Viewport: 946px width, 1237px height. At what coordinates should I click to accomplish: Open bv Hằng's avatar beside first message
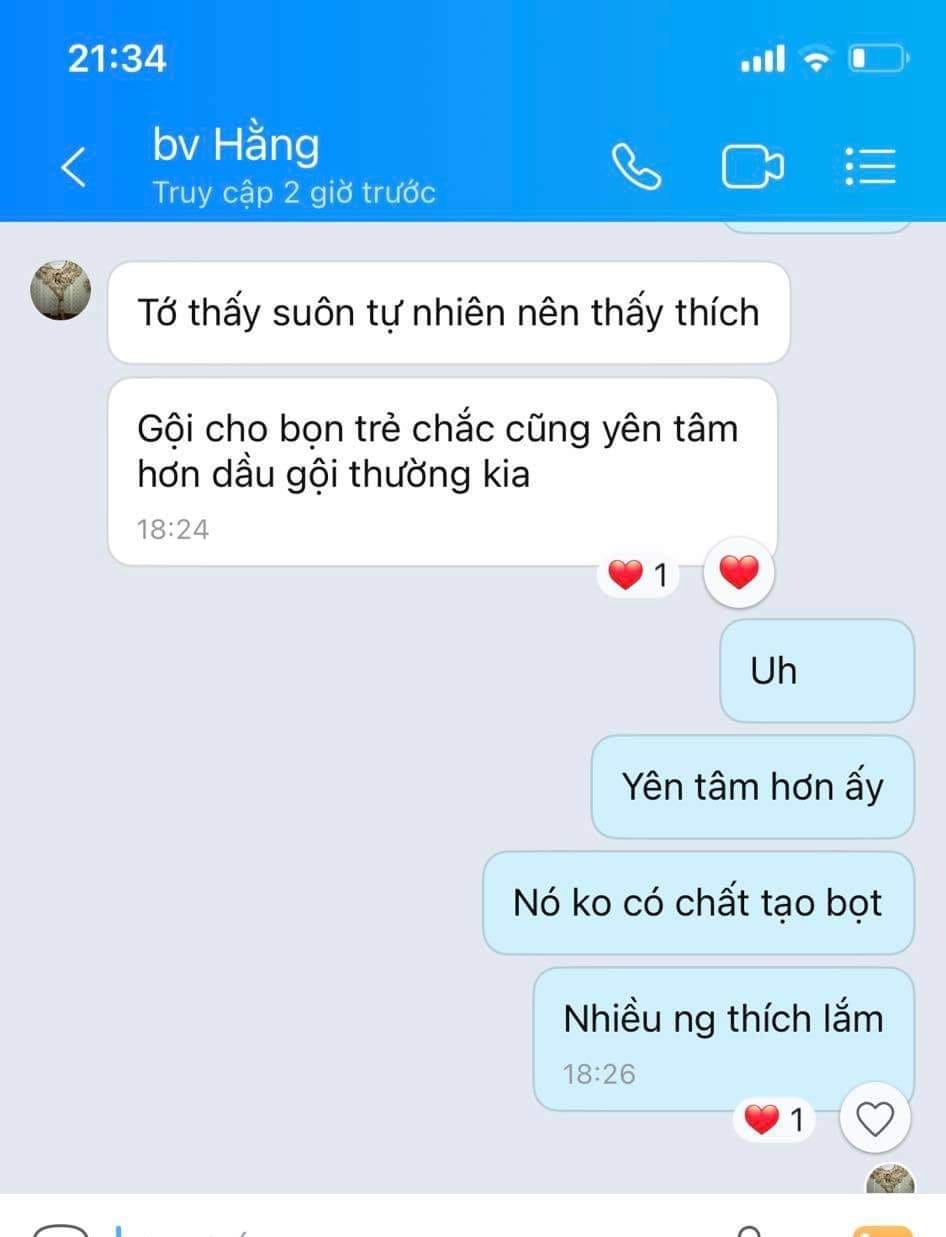60,290
